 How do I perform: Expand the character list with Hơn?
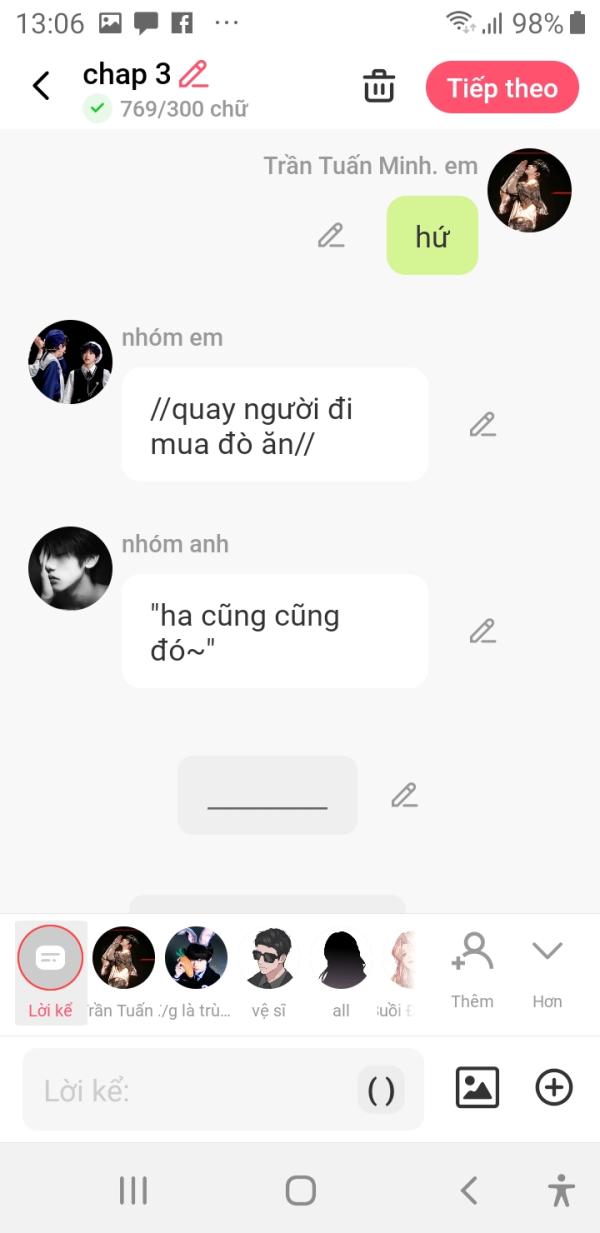pyautogui.click(x=547, y=970)
